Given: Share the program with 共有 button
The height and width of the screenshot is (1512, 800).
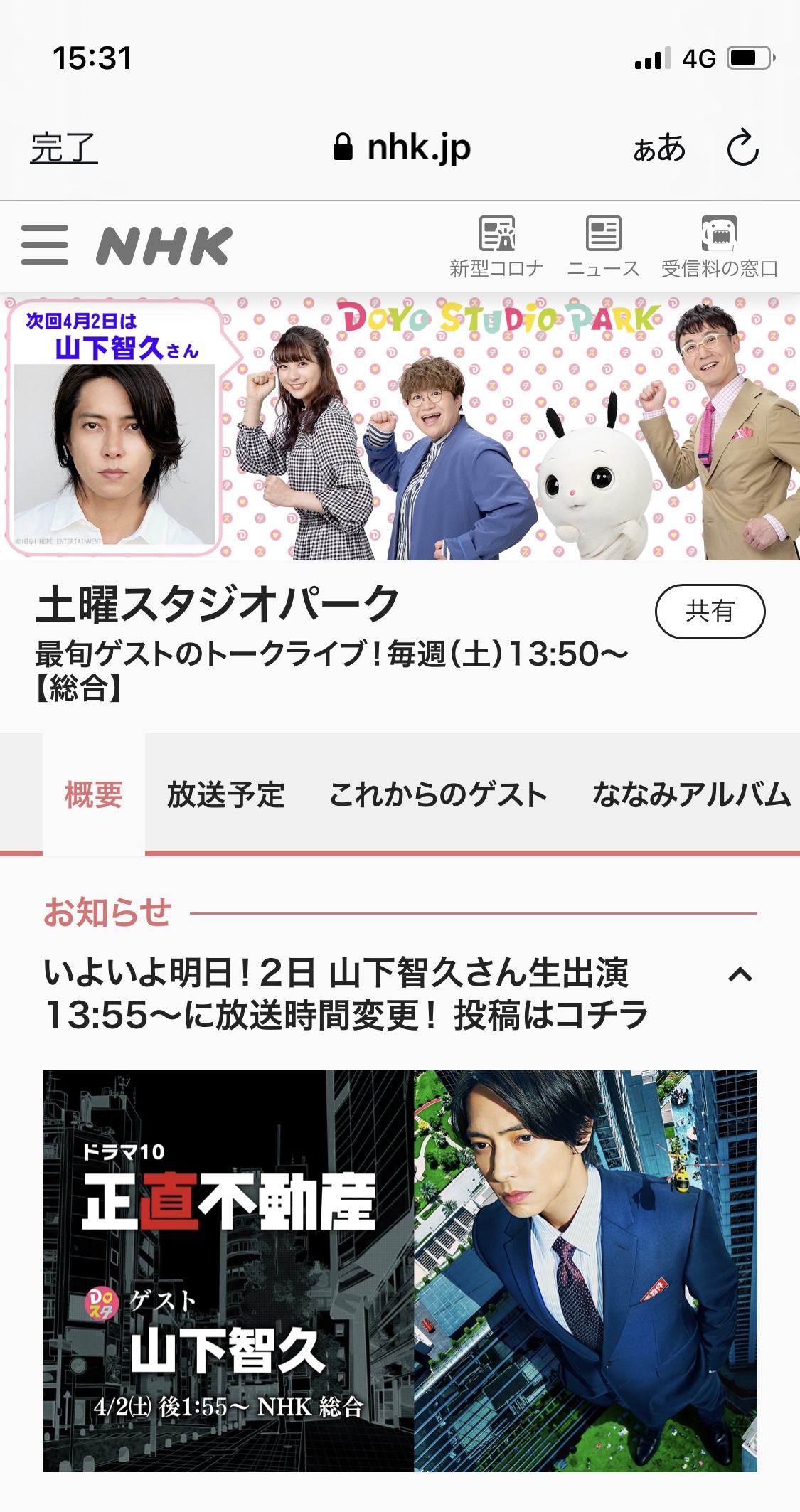Looking at the screenshot, I should pyautogui.click(x=709, y=611).
